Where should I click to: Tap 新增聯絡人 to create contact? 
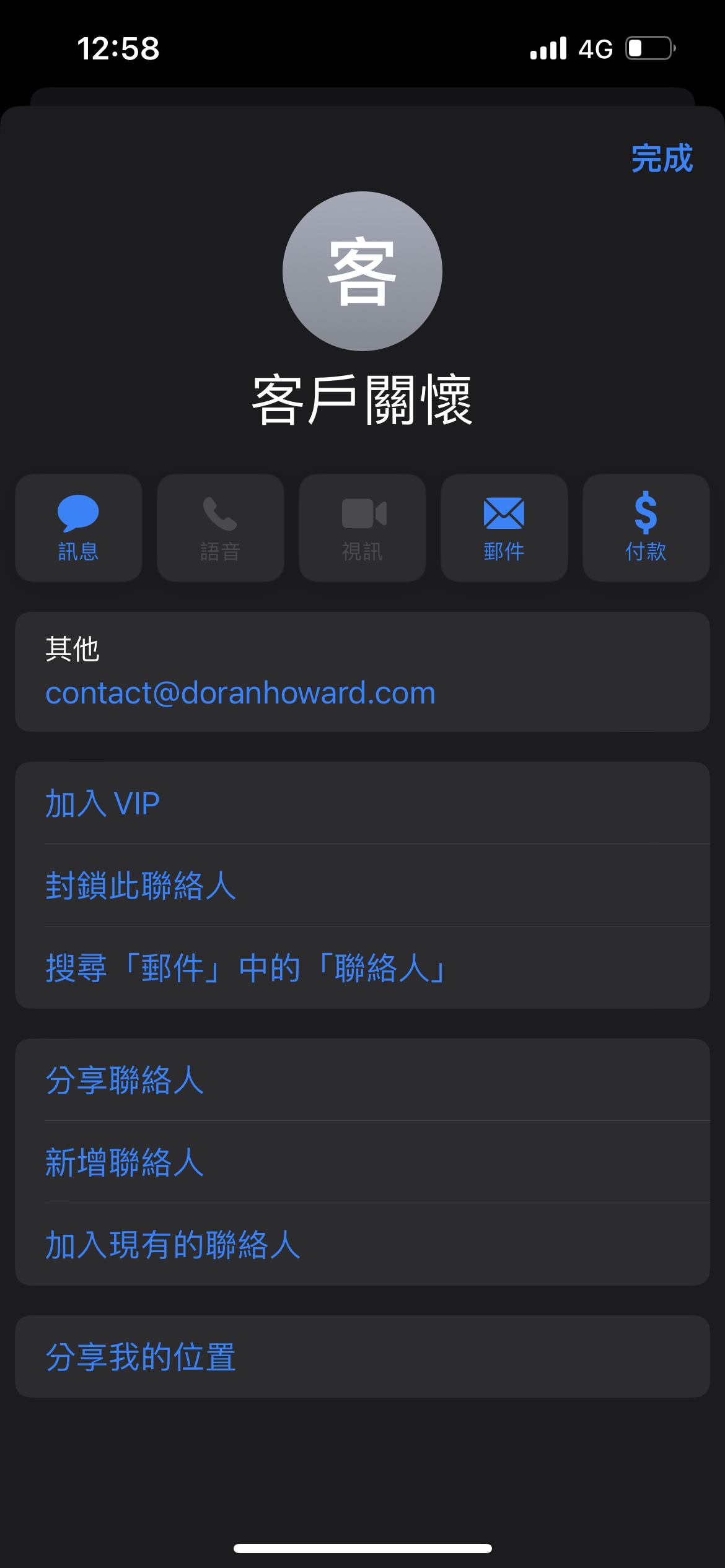[362, 1162]
